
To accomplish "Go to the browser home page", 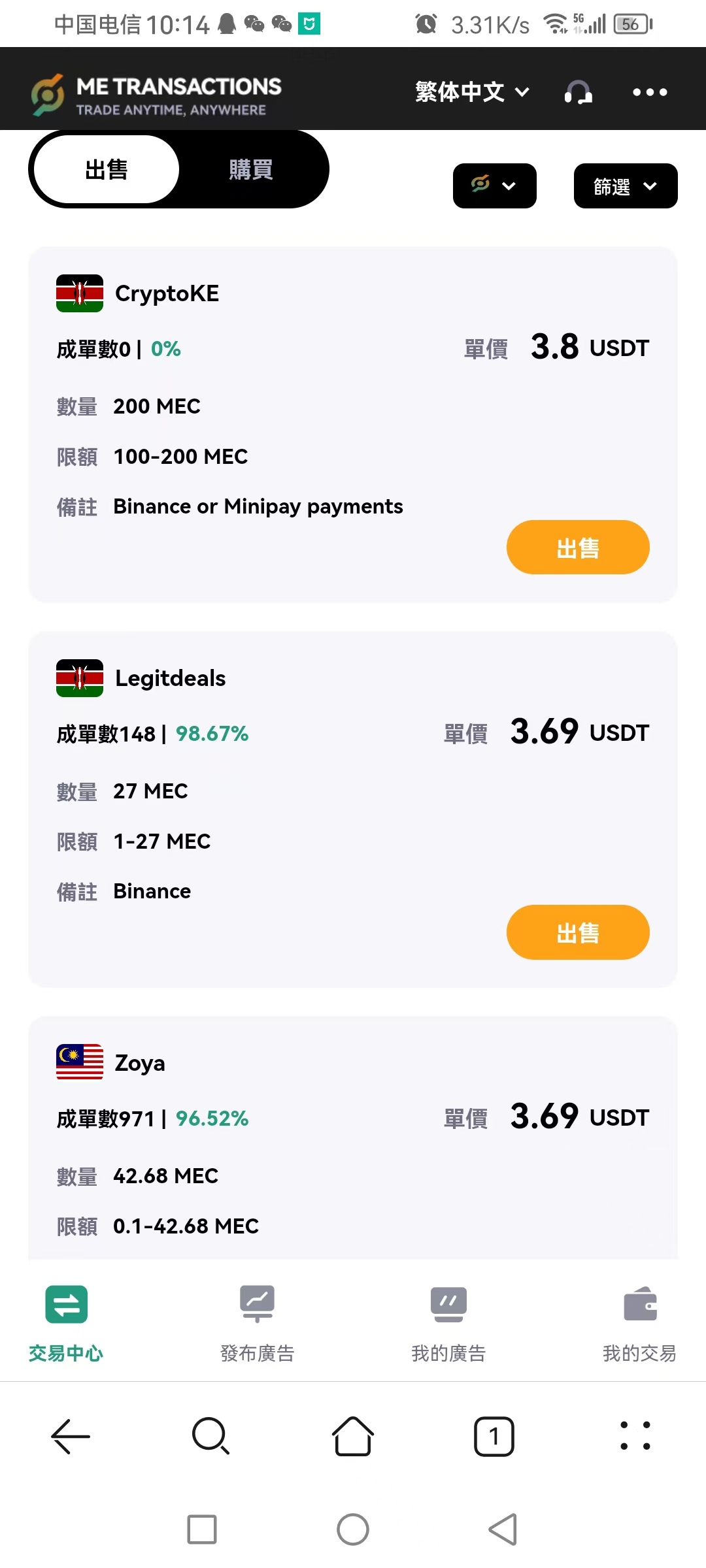I will 353,1437.
